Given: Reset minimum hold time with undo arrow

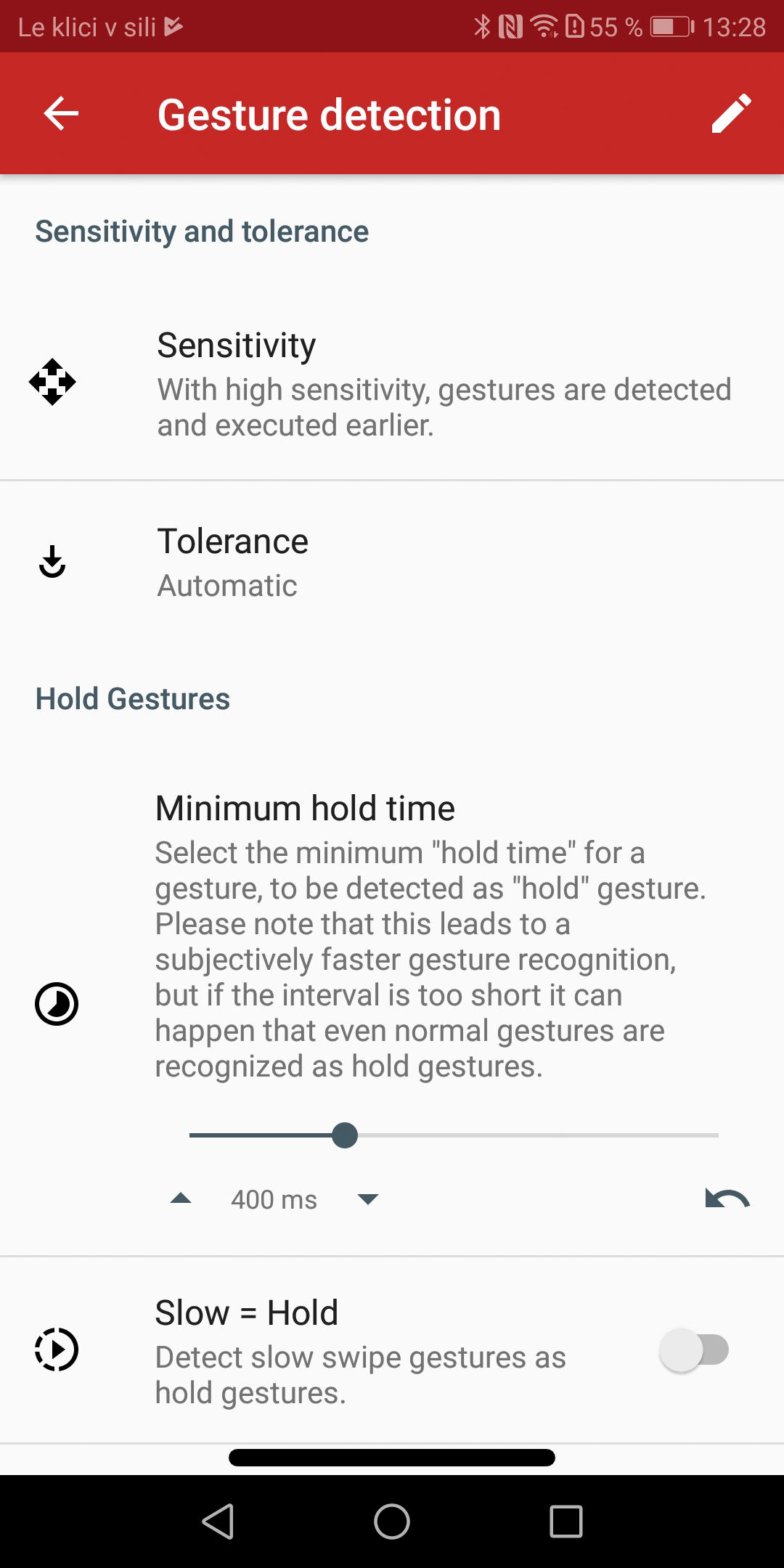Looking at the screenshot, I should tap(727, 1199).
